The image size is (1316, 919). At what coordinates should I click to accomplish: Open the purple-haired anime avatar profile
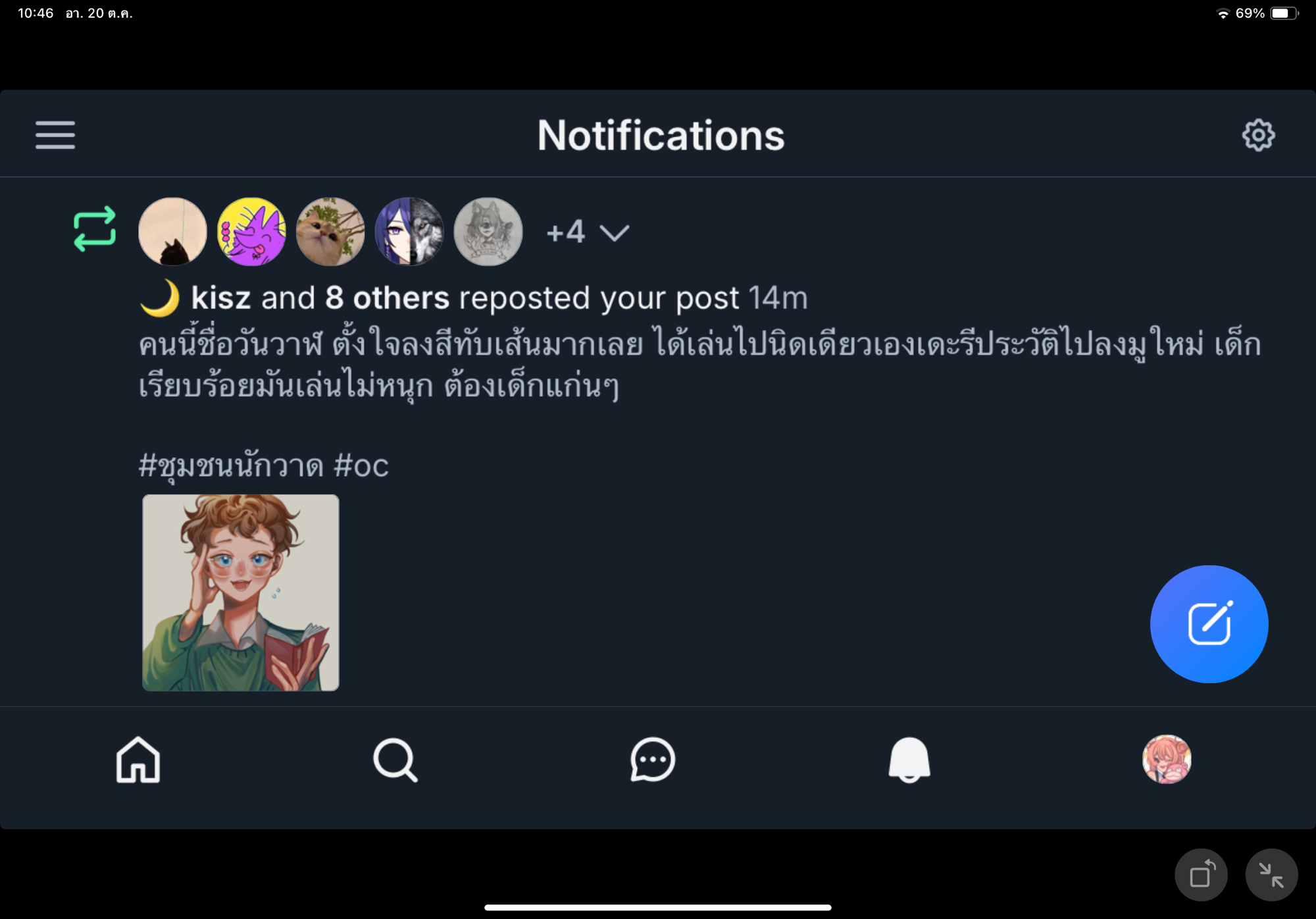[x=409, y=232]
